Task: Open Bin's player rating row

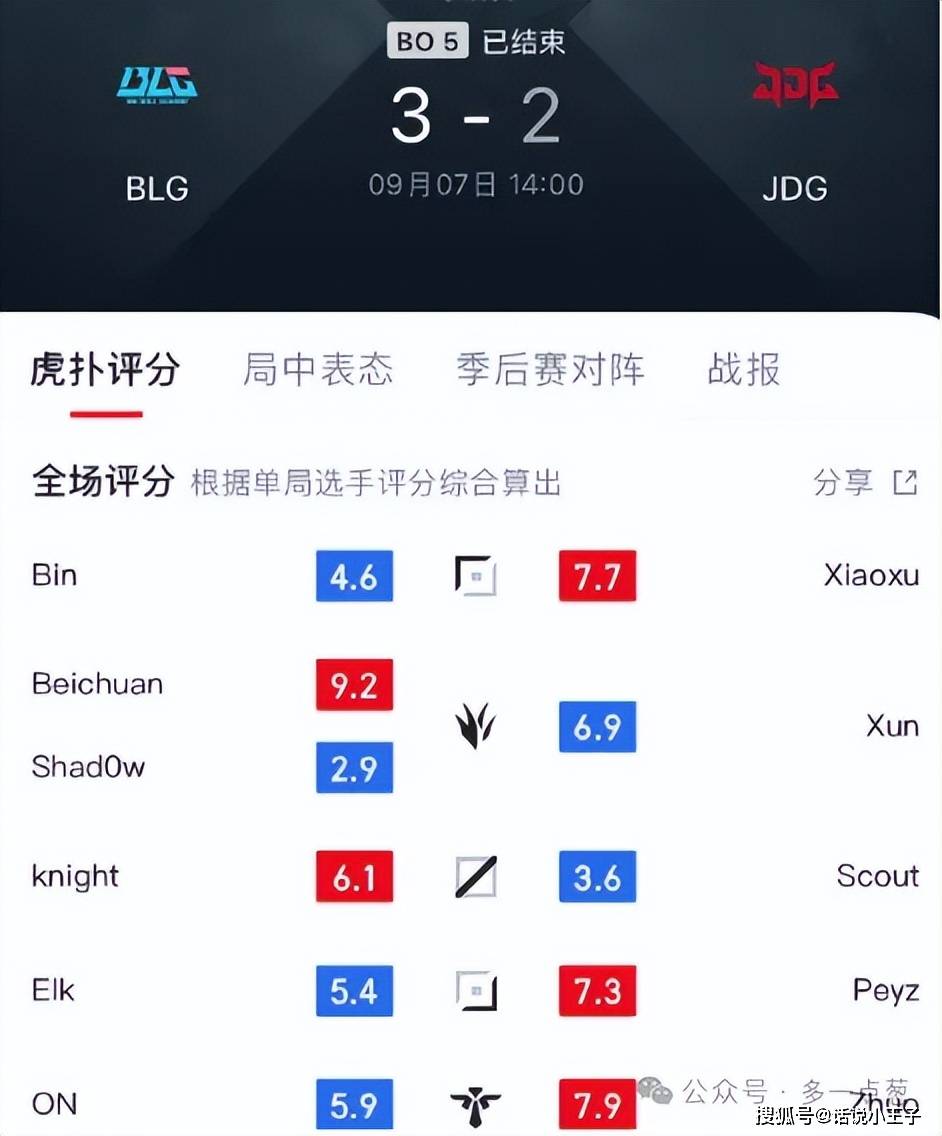Action: click(55, 575)
